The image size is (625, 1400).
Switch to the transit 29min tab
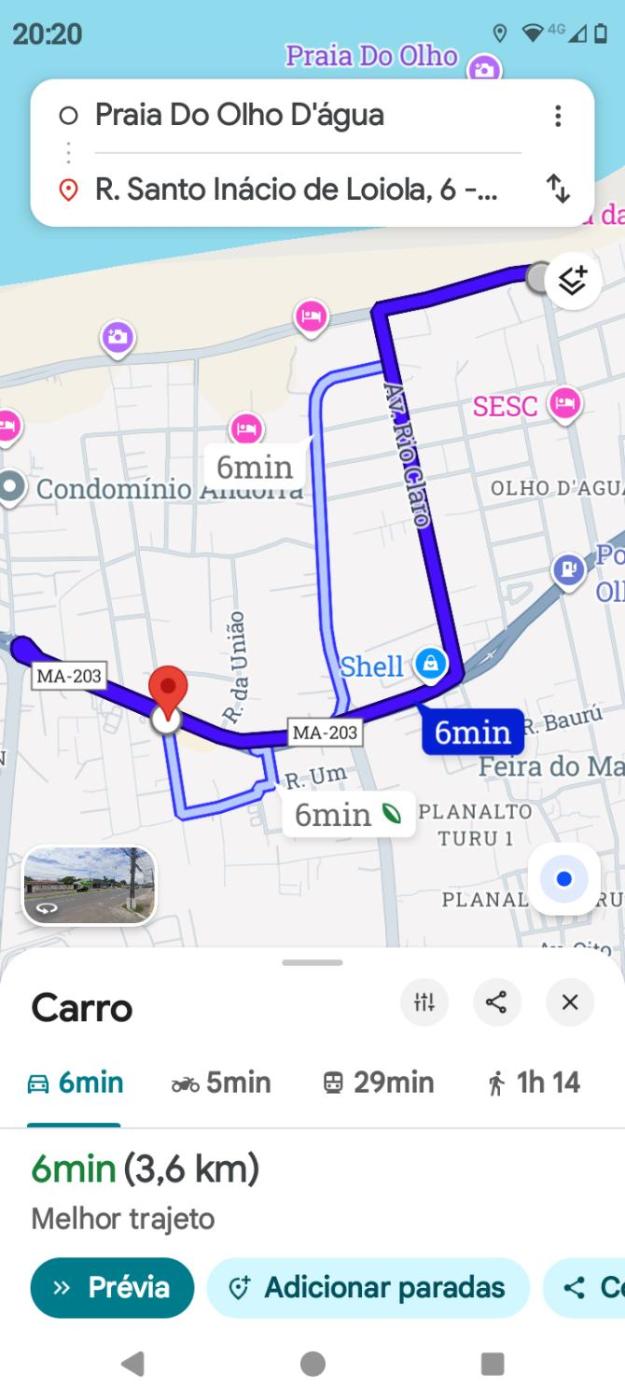pos(378,1083)
